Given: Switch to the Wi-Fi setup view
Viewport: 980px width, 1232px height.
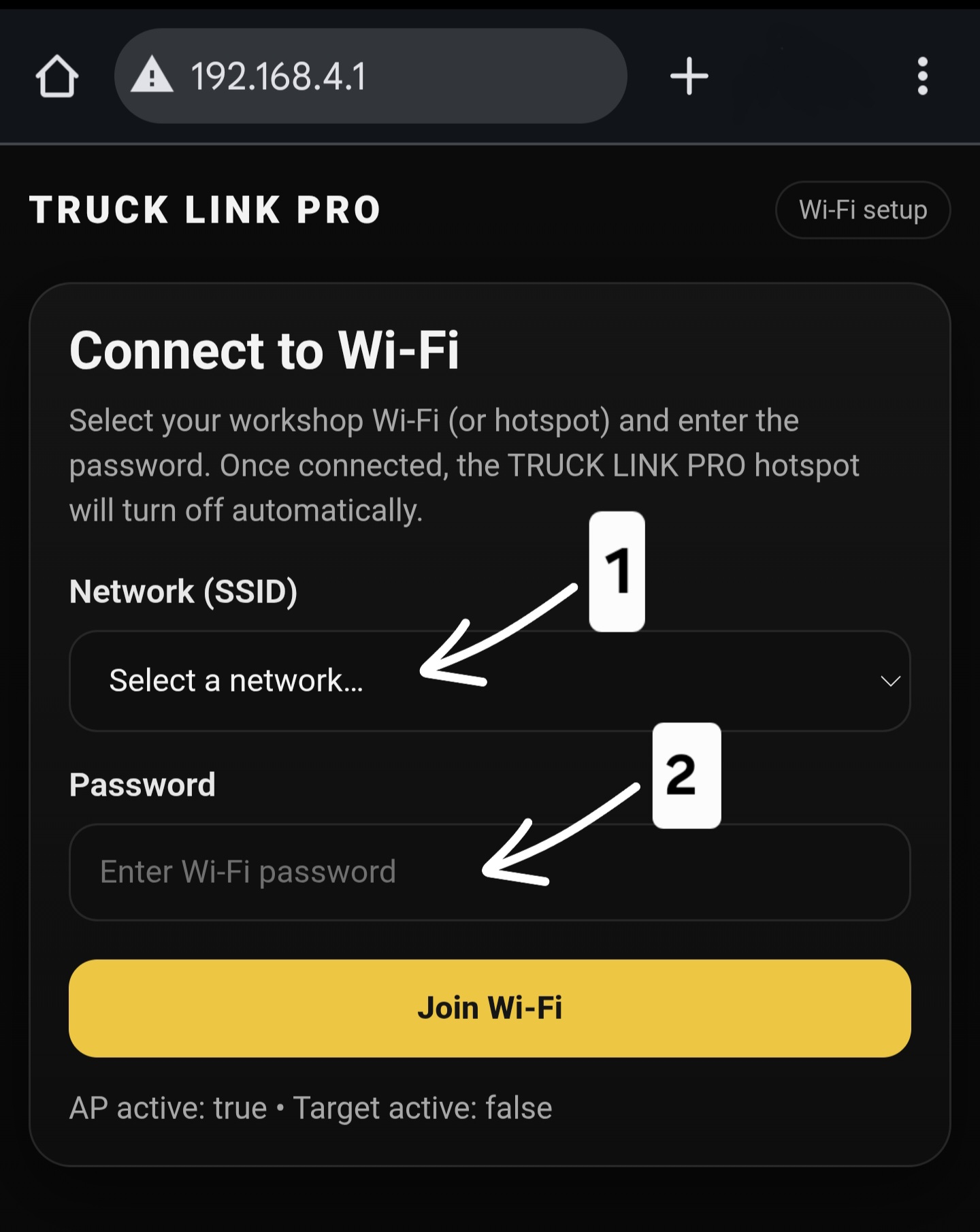Looking at the screenshot, I should 863,209.
